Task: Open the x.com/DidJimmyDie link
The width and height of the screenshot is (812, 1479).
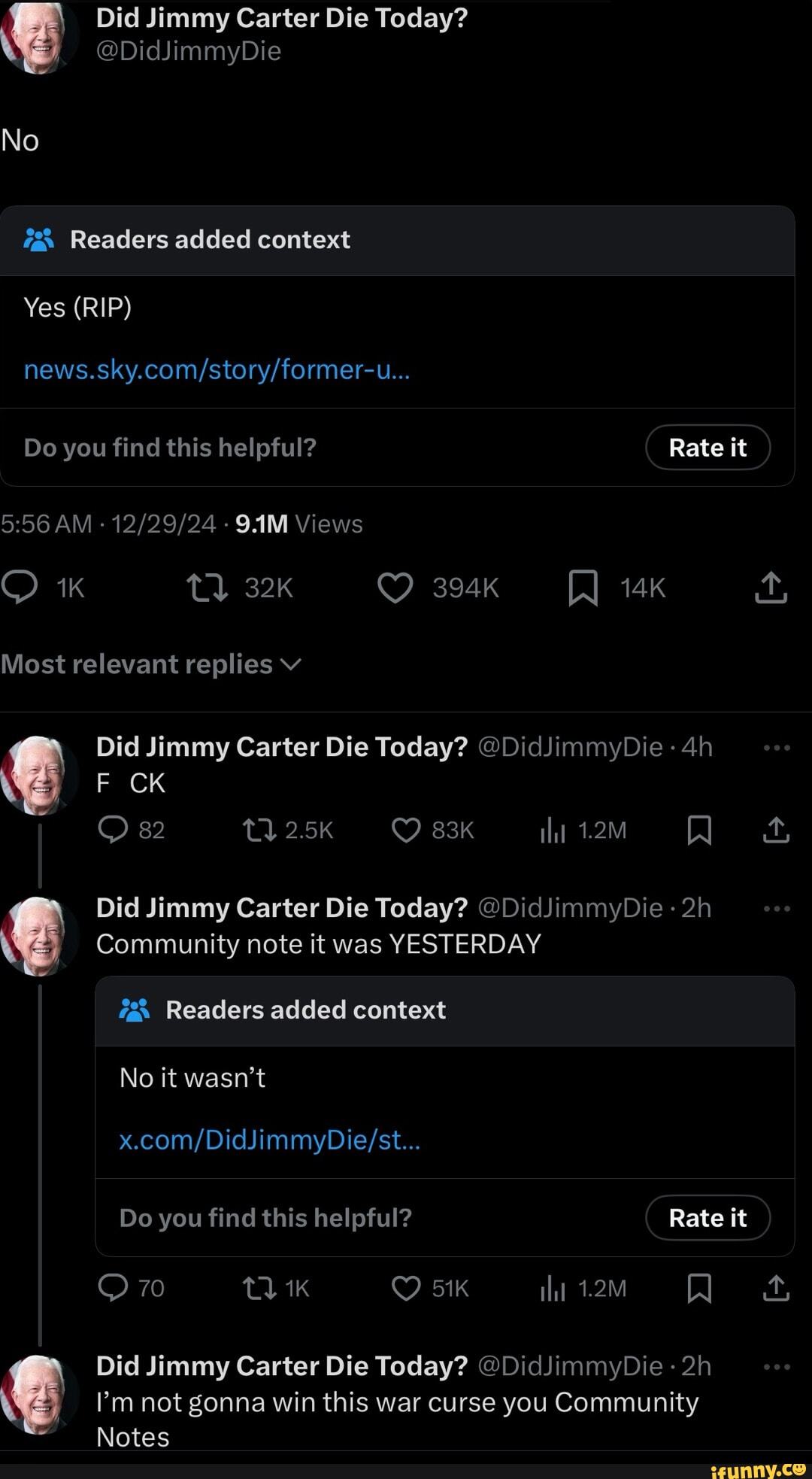Action: [270, 1140]
